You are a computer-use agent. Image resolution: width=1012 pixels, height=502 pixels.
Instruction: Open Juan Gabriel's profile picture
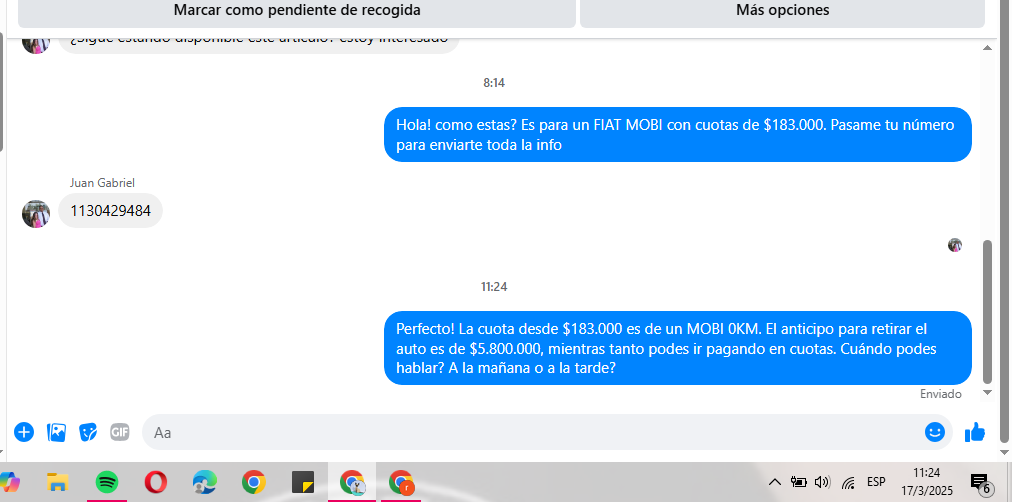point(36,213)
